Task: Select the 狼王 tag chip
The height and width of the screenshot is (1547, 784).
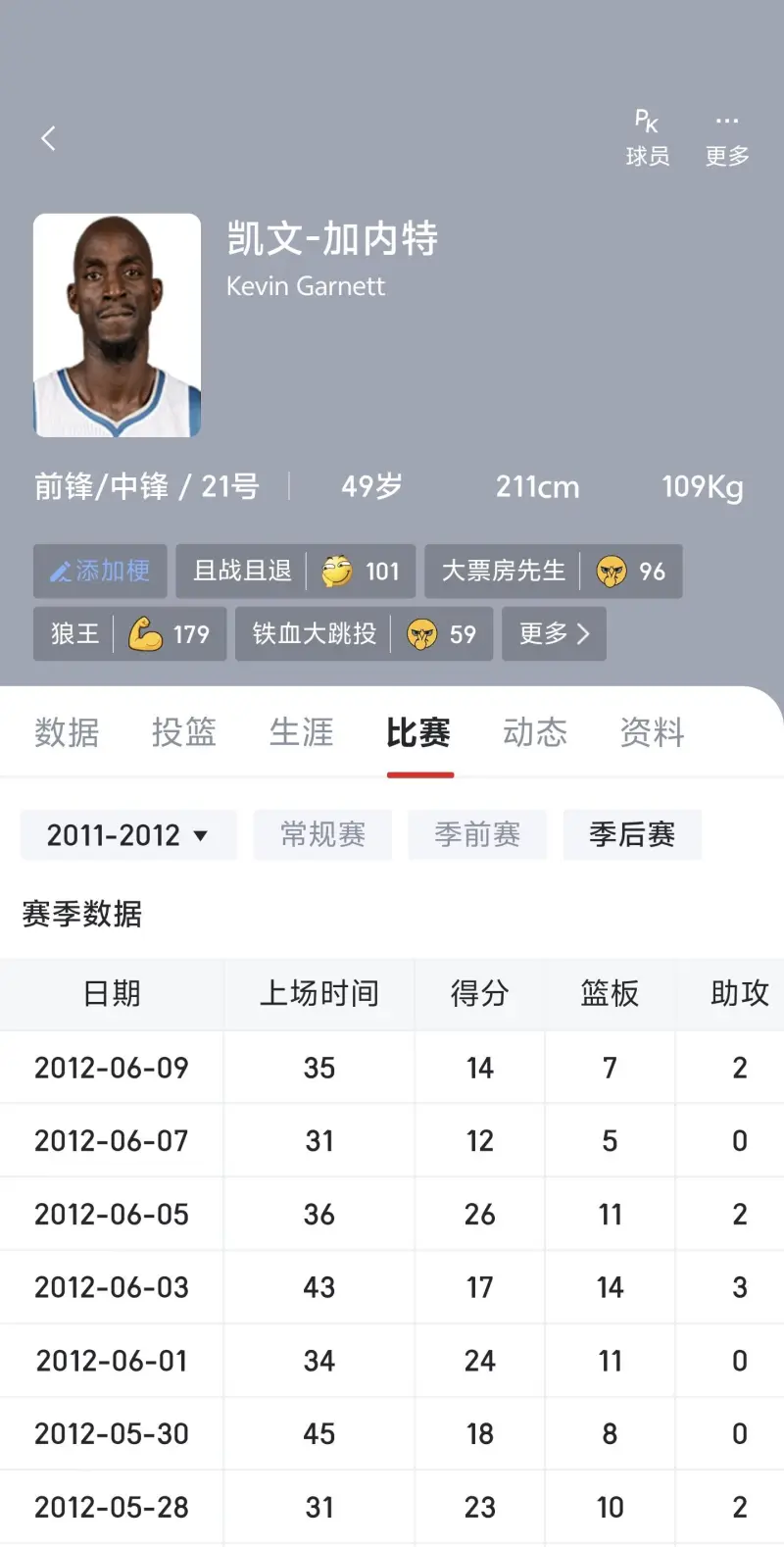Action: (x=129, y=633)
